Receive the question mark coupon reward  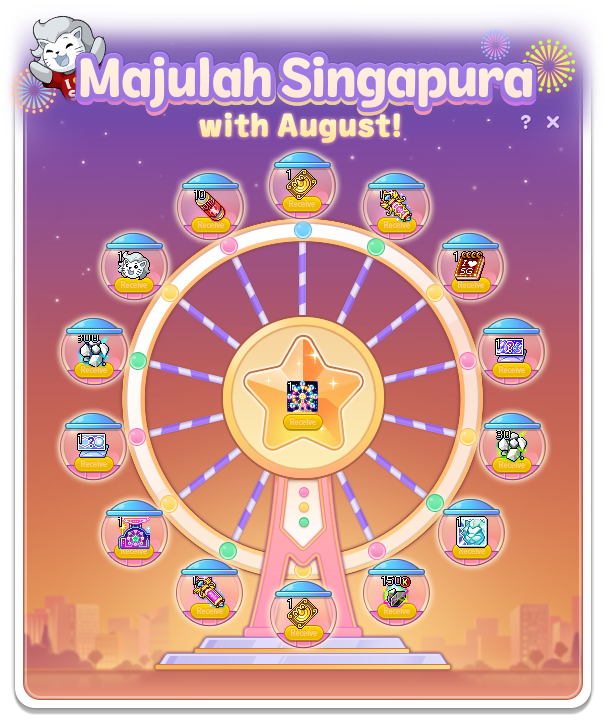[x=93, y=464]
